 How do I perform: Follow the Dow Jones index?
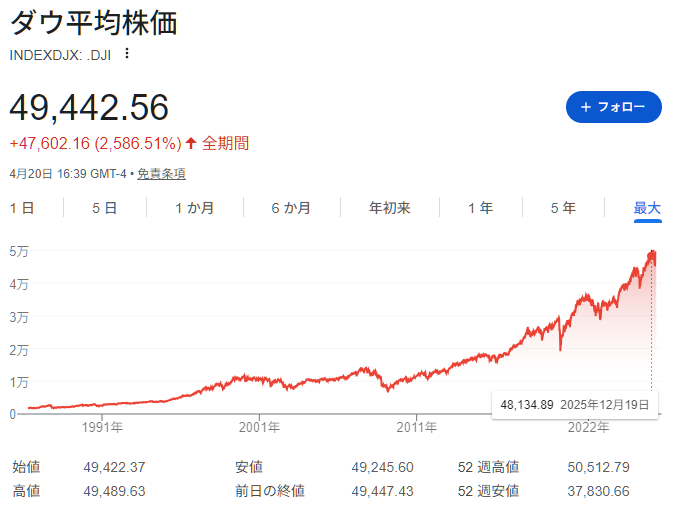(x=613, y=107)
